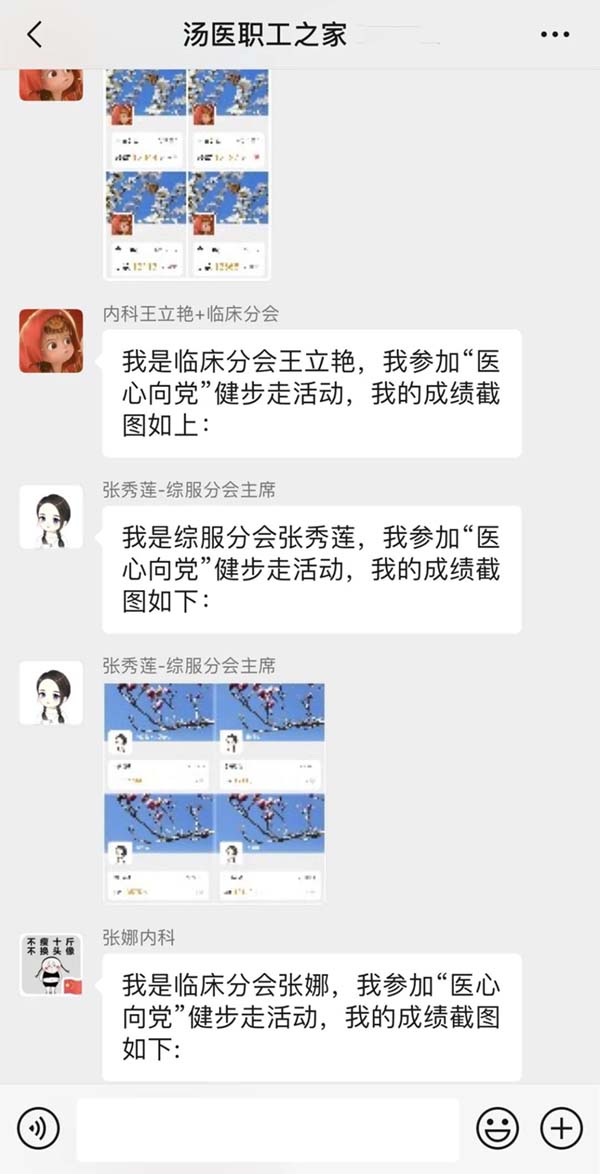This screenshot has height=1174, width=600.
Task: Open the chat info overflow menu
Action: tap(554, 34)
